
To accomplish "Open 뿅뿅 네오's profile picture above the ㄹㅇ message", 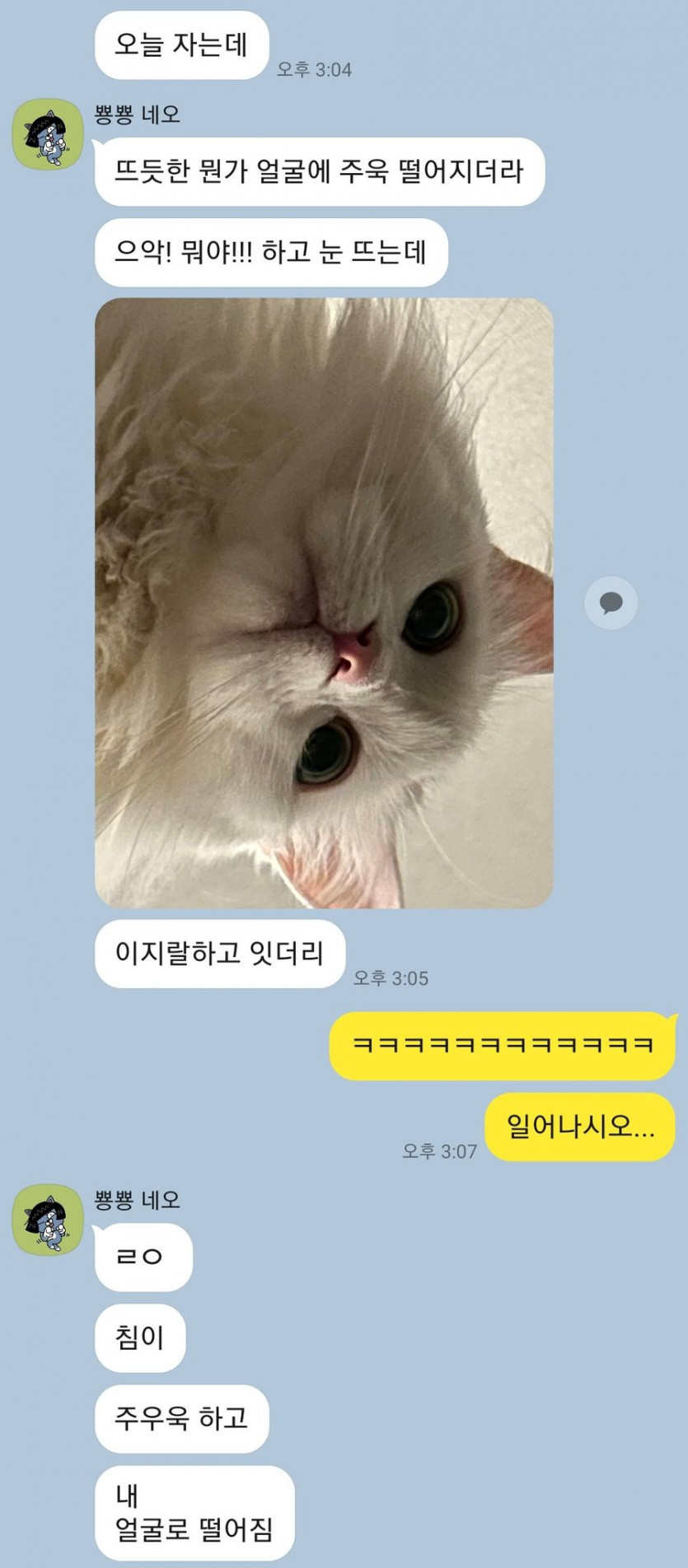I will coord(48,1220).
